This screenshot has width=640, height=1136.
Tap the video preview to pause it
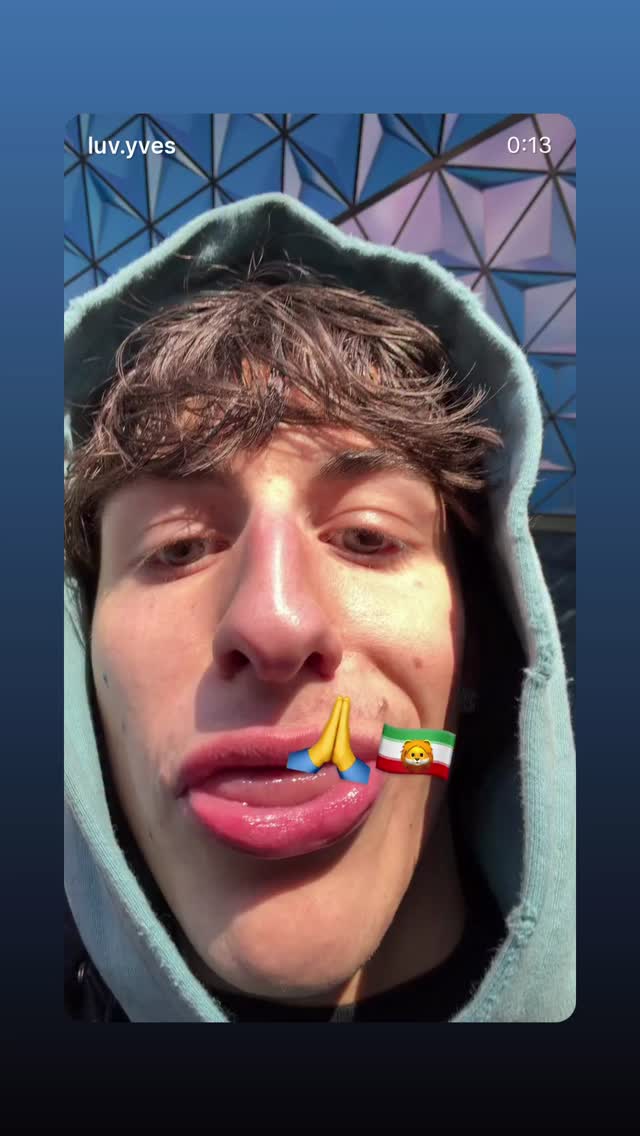click(x=320, y=567)
